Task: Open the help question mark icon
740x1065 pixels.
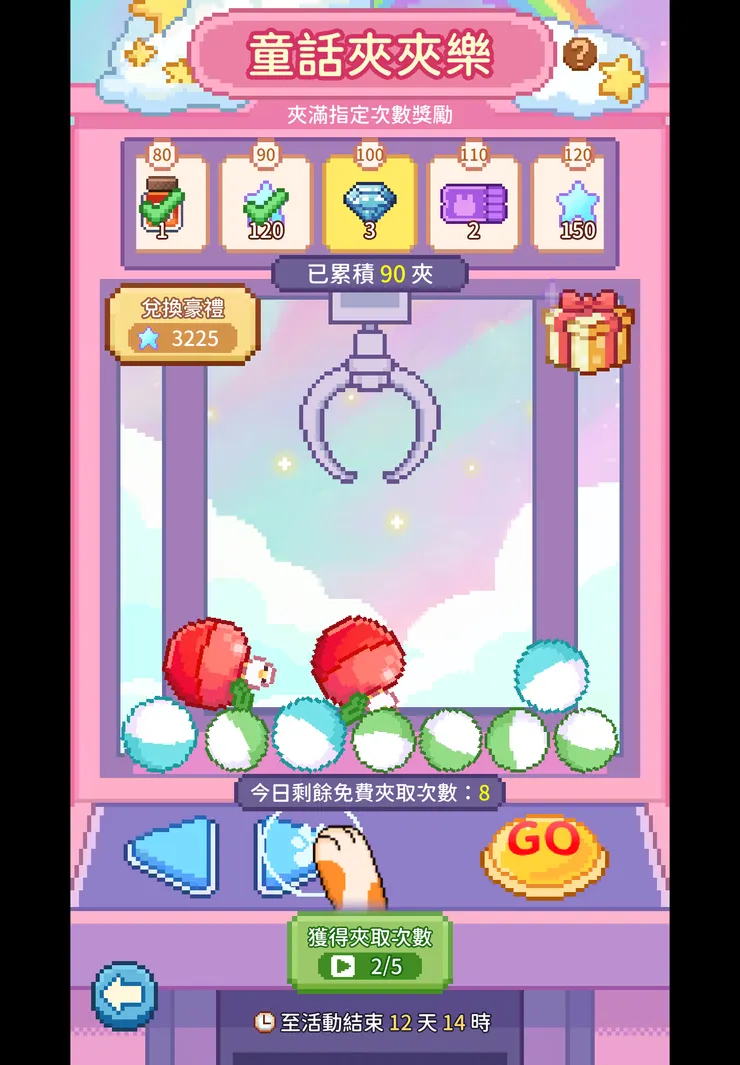Action: (x=579, y=54)
